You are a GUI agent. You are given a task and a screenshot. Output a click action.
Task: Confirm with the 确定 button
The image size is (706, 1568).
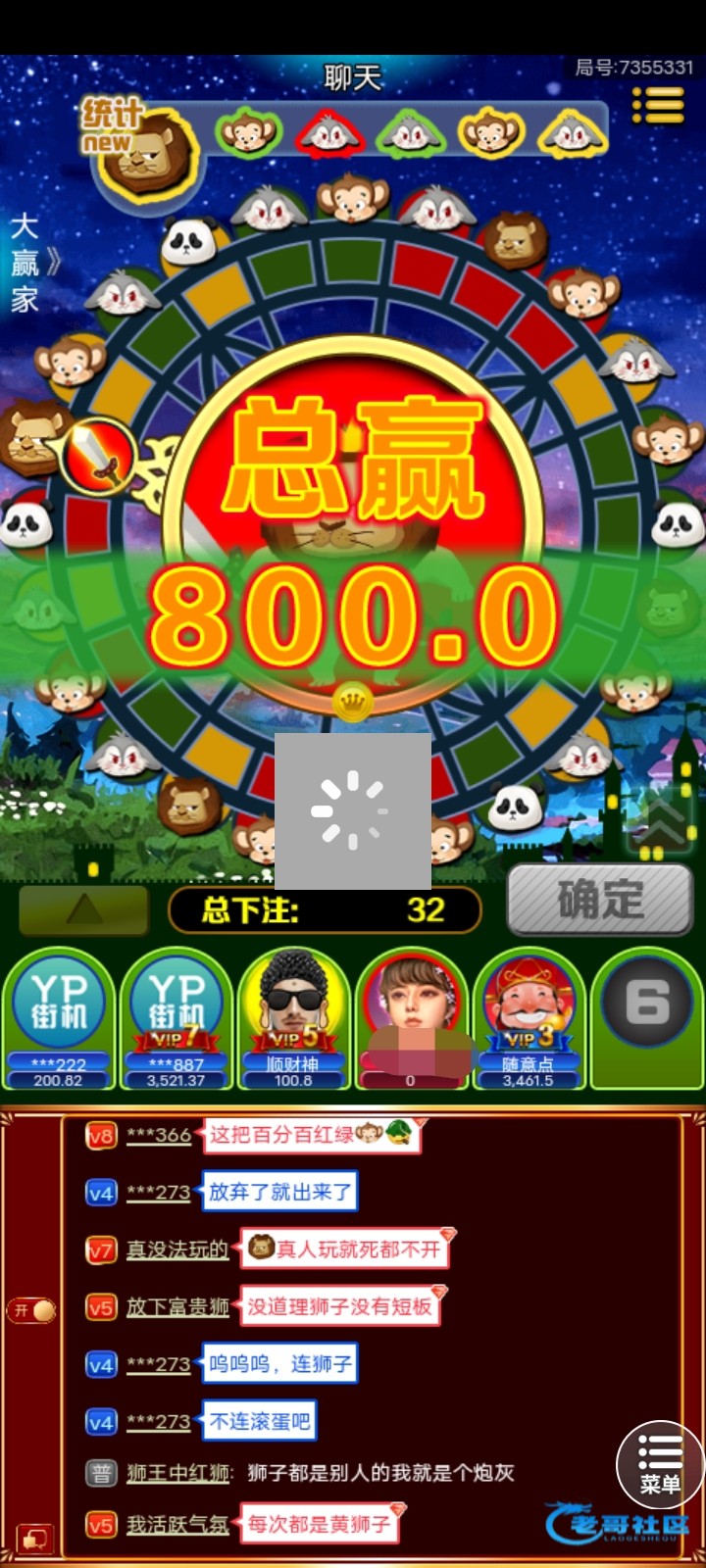point(600,900)
